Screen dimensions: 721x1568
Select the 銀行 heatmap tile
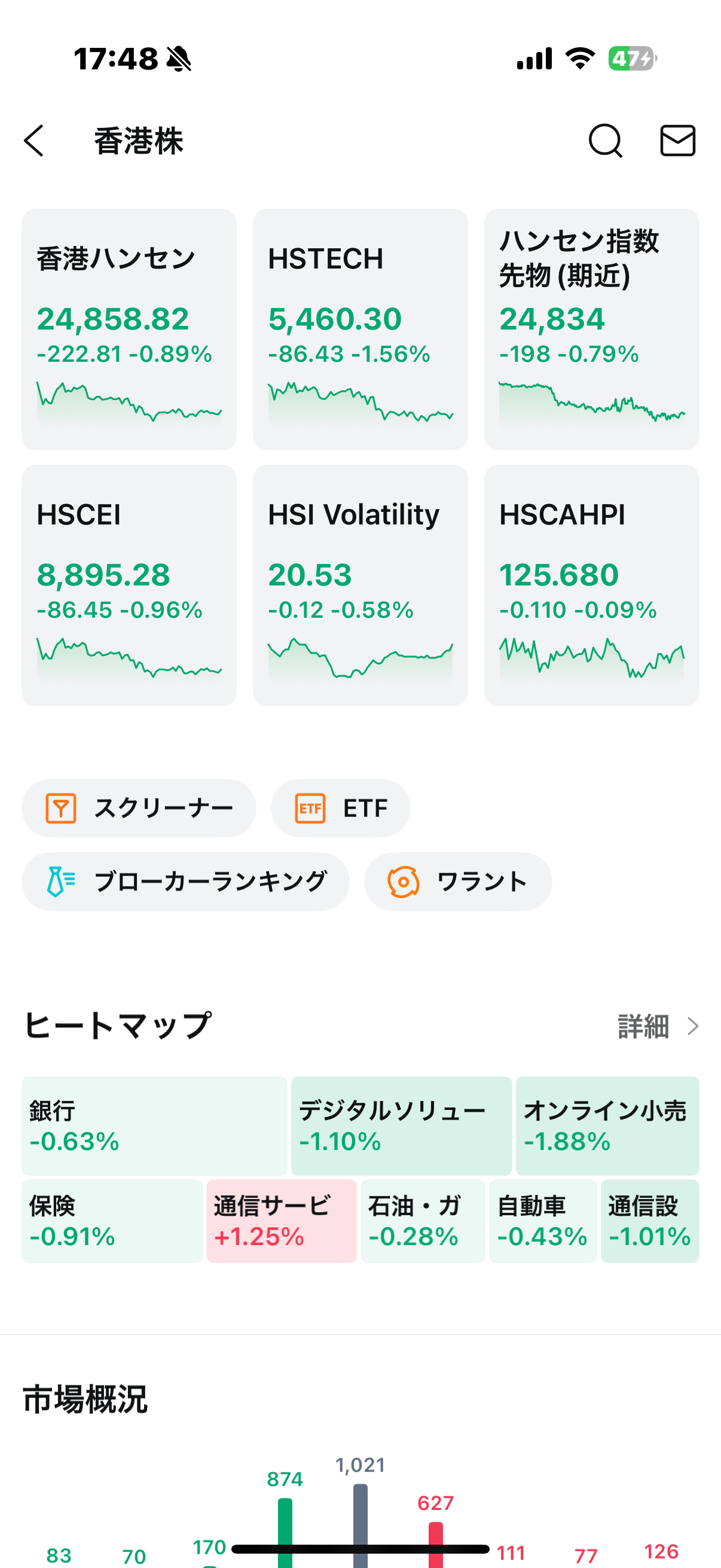click(x=155, y=1125)
